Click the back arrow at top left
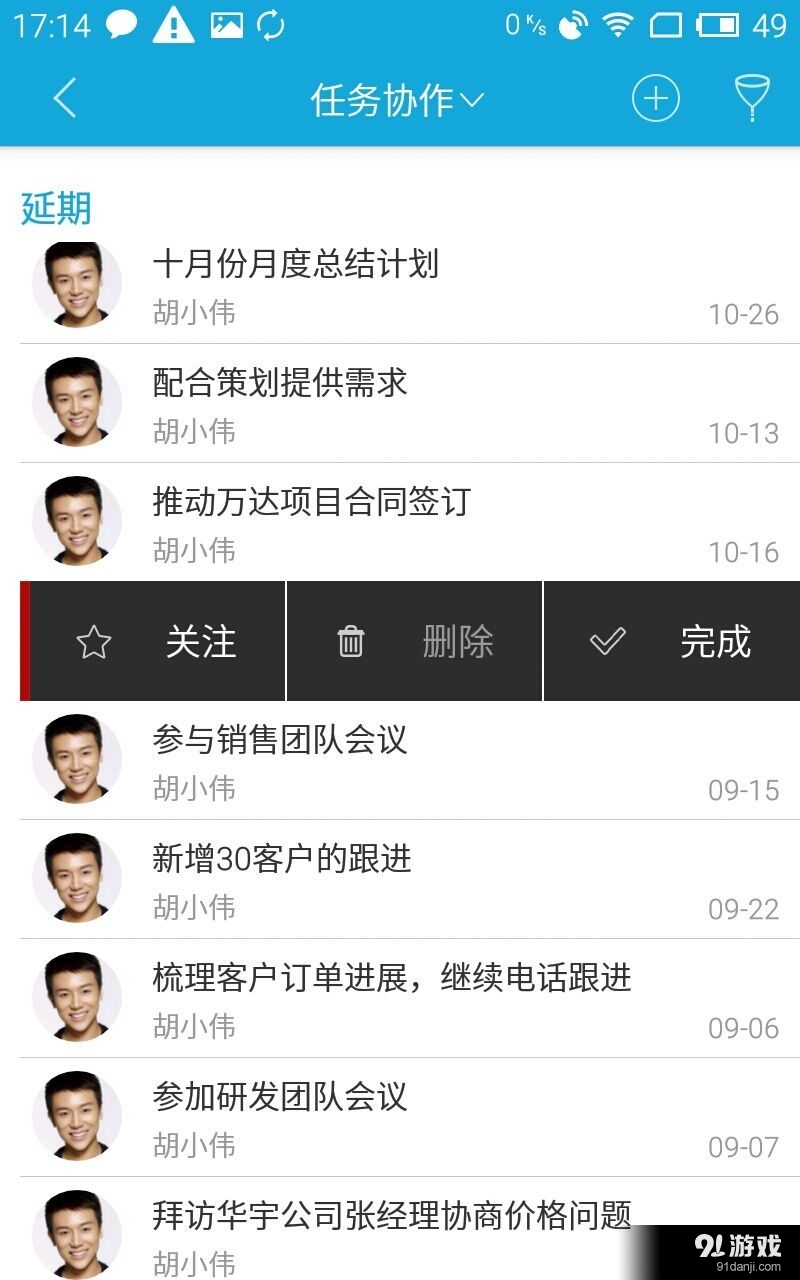 pos(63,99)
